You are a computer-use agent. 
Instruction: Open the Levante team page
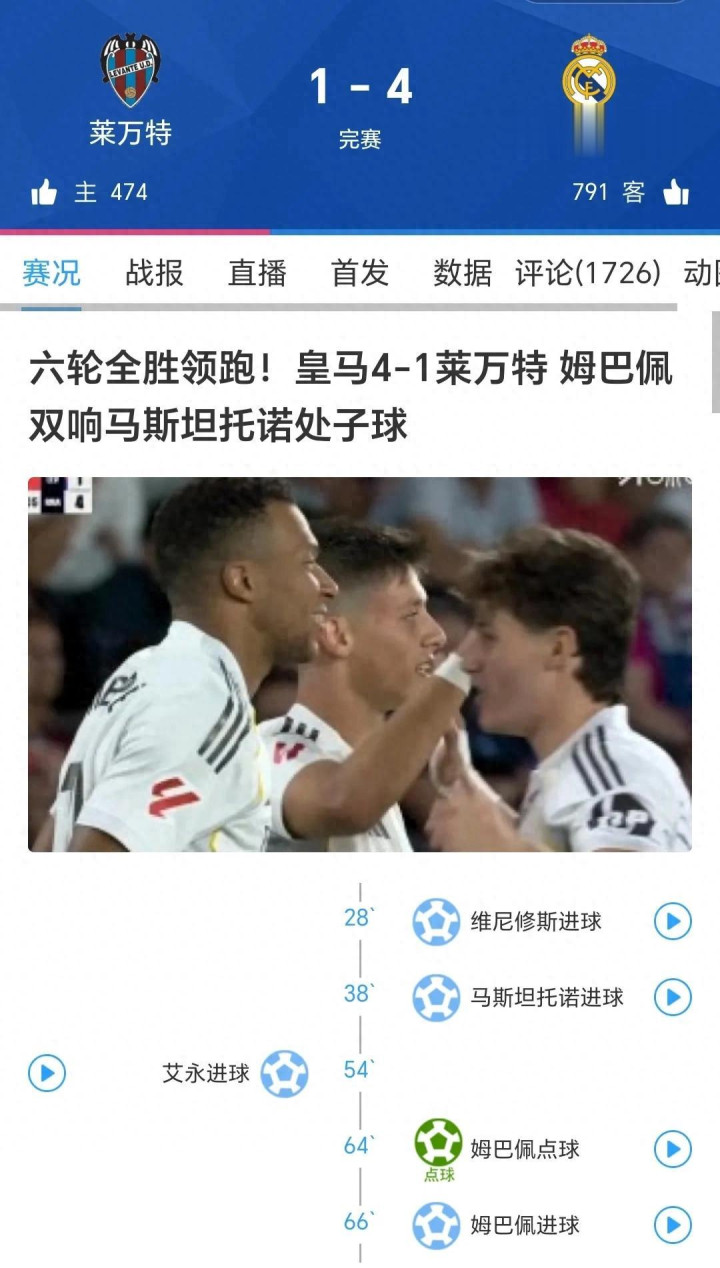click(130, 90)
